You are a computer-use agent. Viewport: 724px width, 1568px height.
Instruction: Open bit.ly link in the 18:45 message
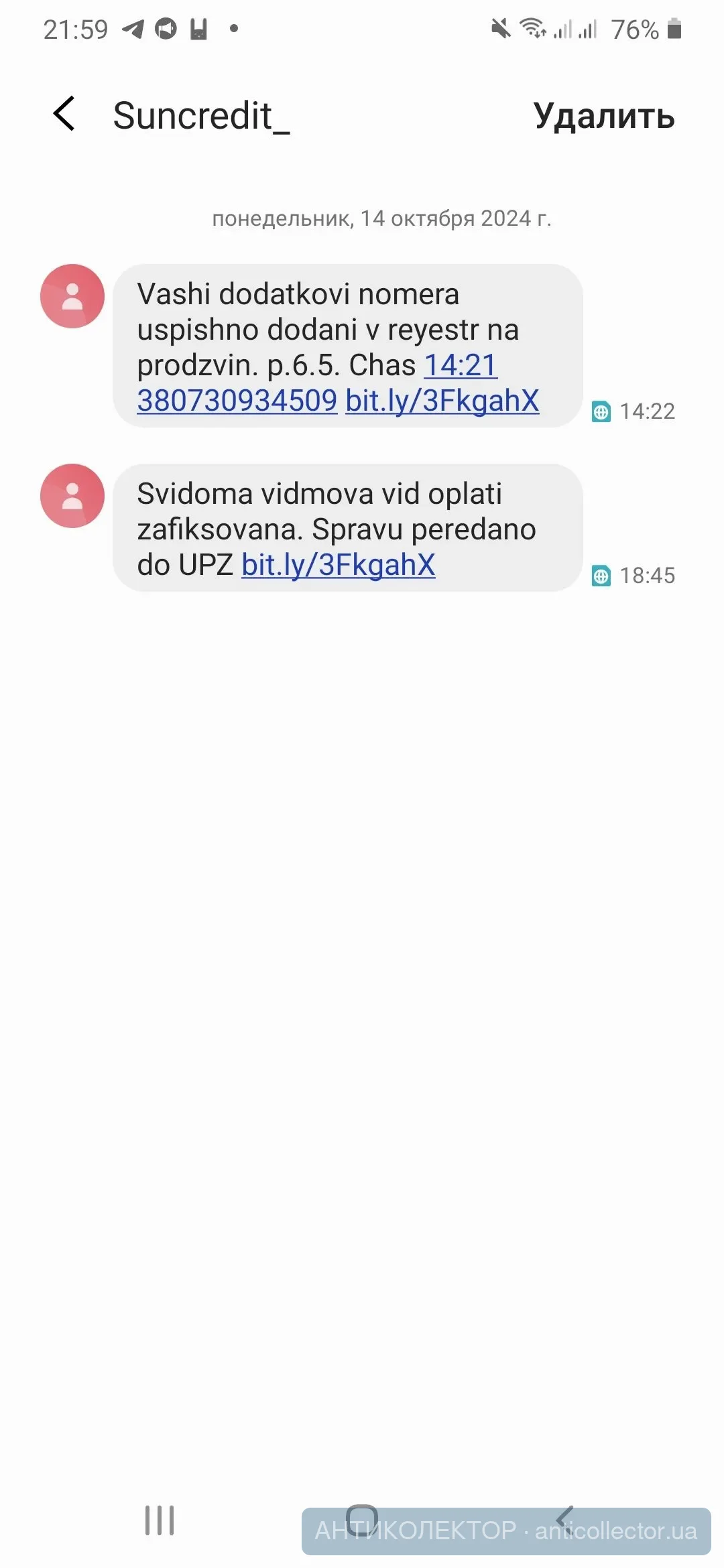(x=339, y=565)
